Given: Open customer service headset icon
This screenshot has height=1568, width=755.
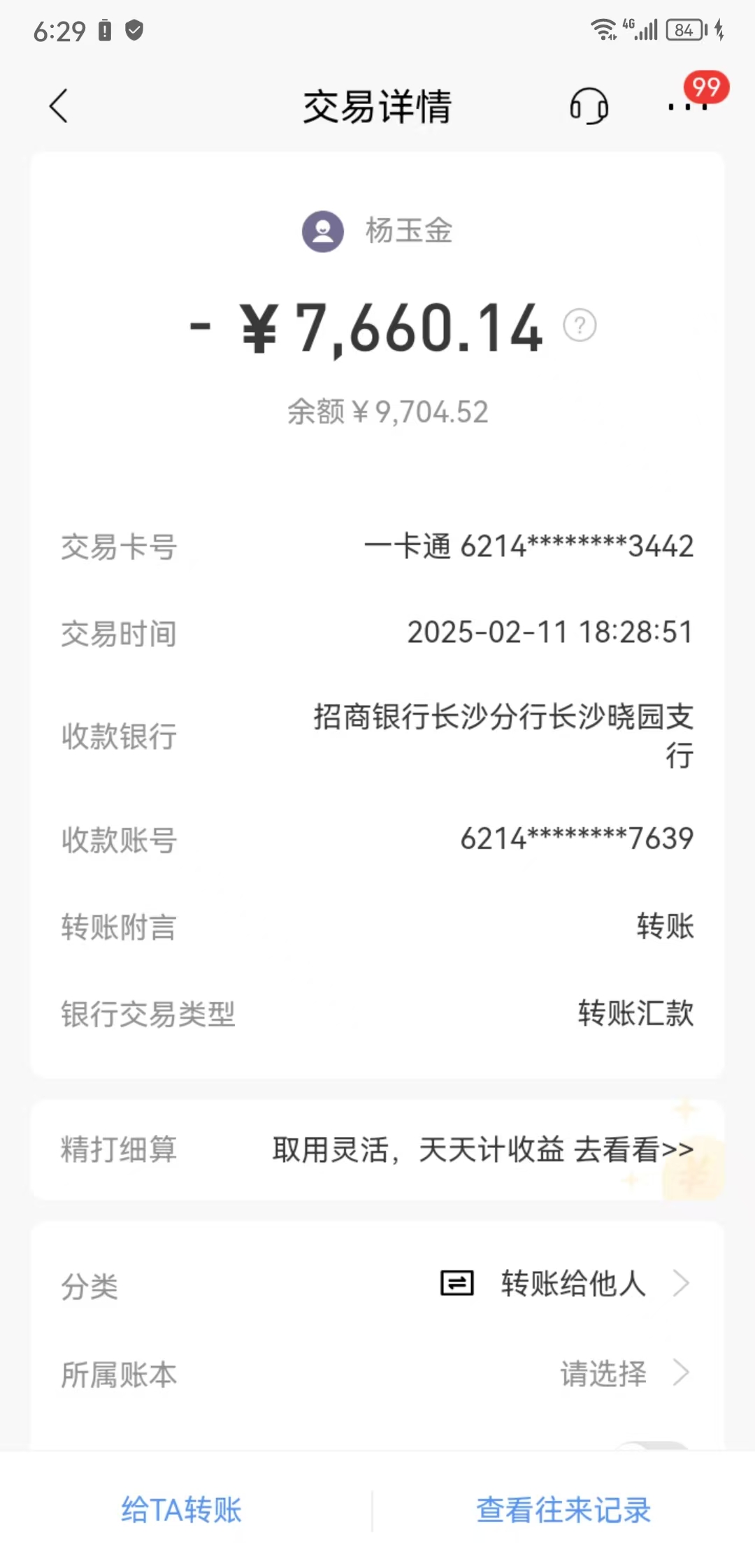Looking at the screenshot, I should pos(589,106).
